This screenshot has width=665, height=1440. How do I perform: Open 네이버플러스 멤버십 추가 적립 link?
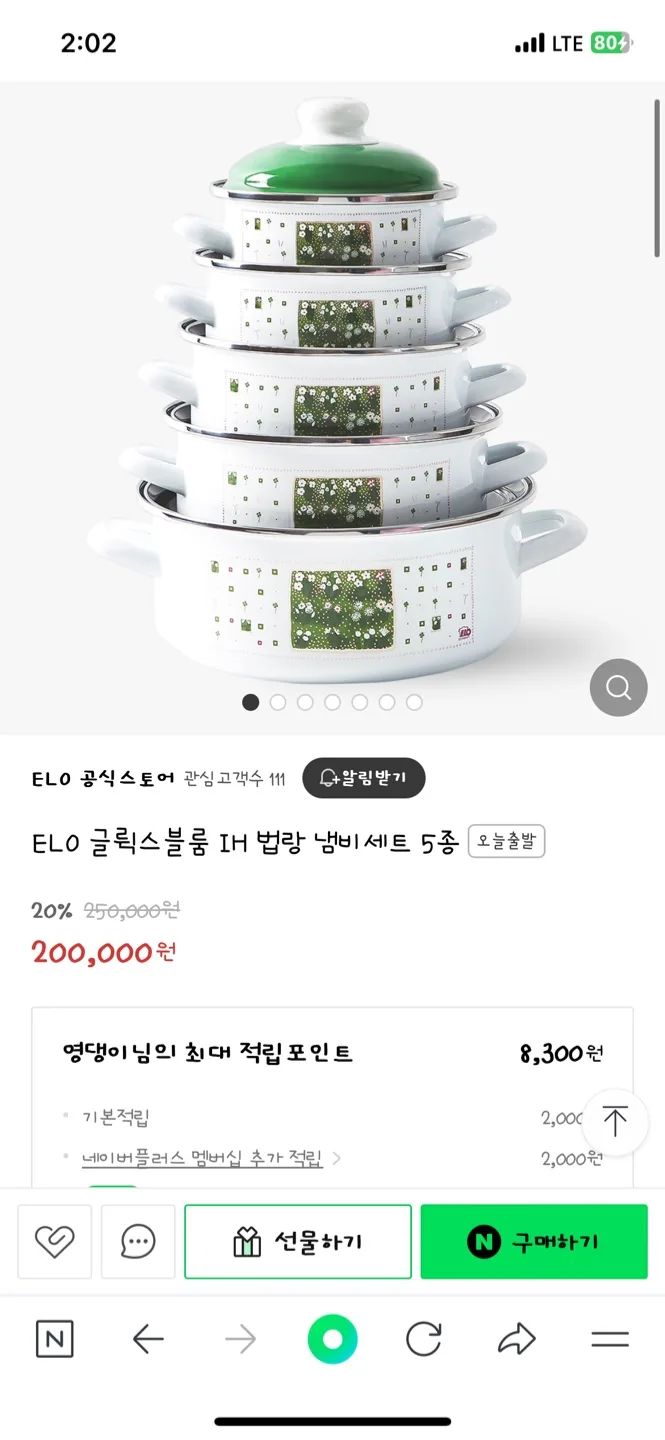pyautogui.click(x=202, y=1159)
